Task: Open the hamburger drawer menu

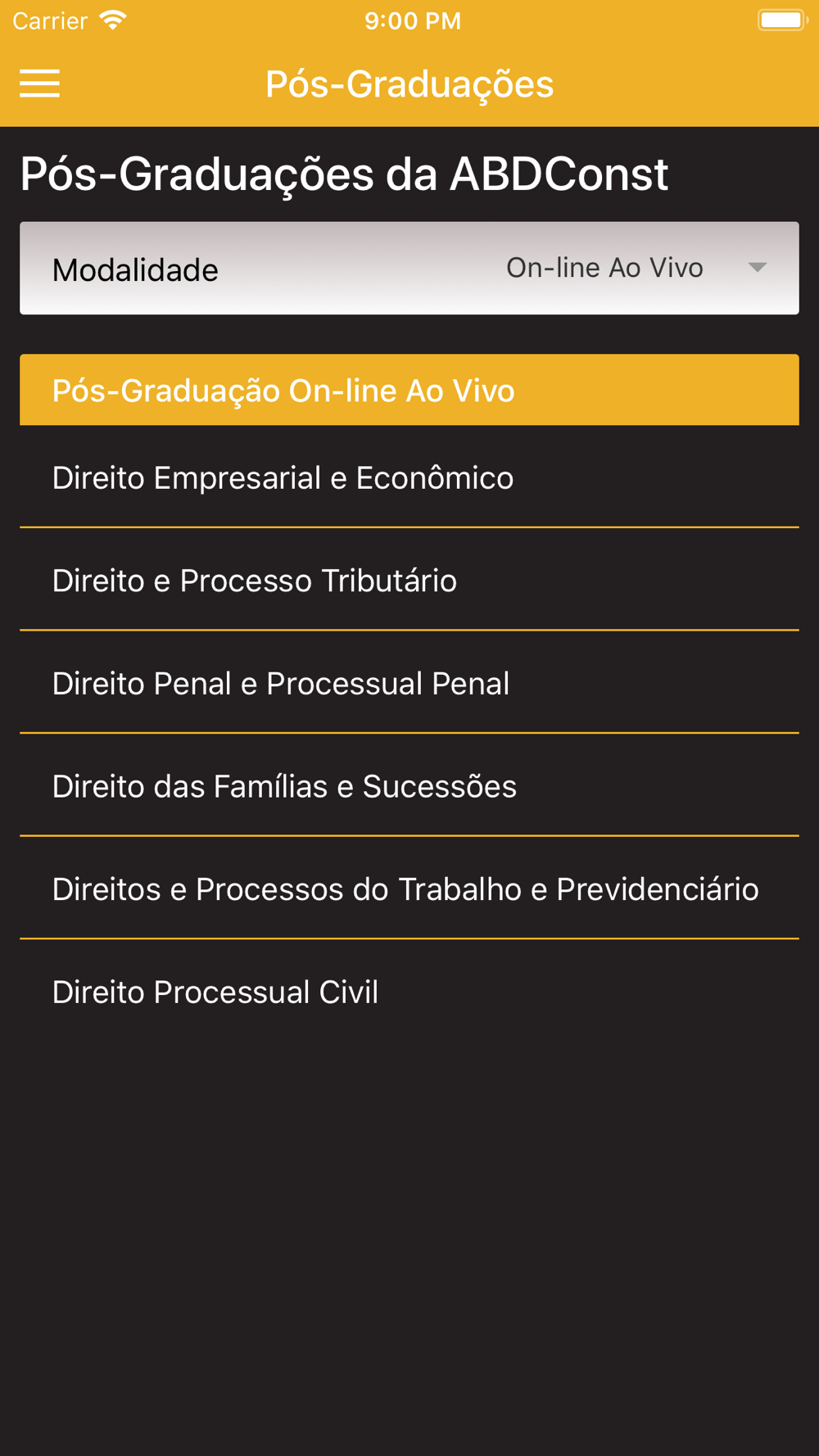Action: [x=39, y=84]
